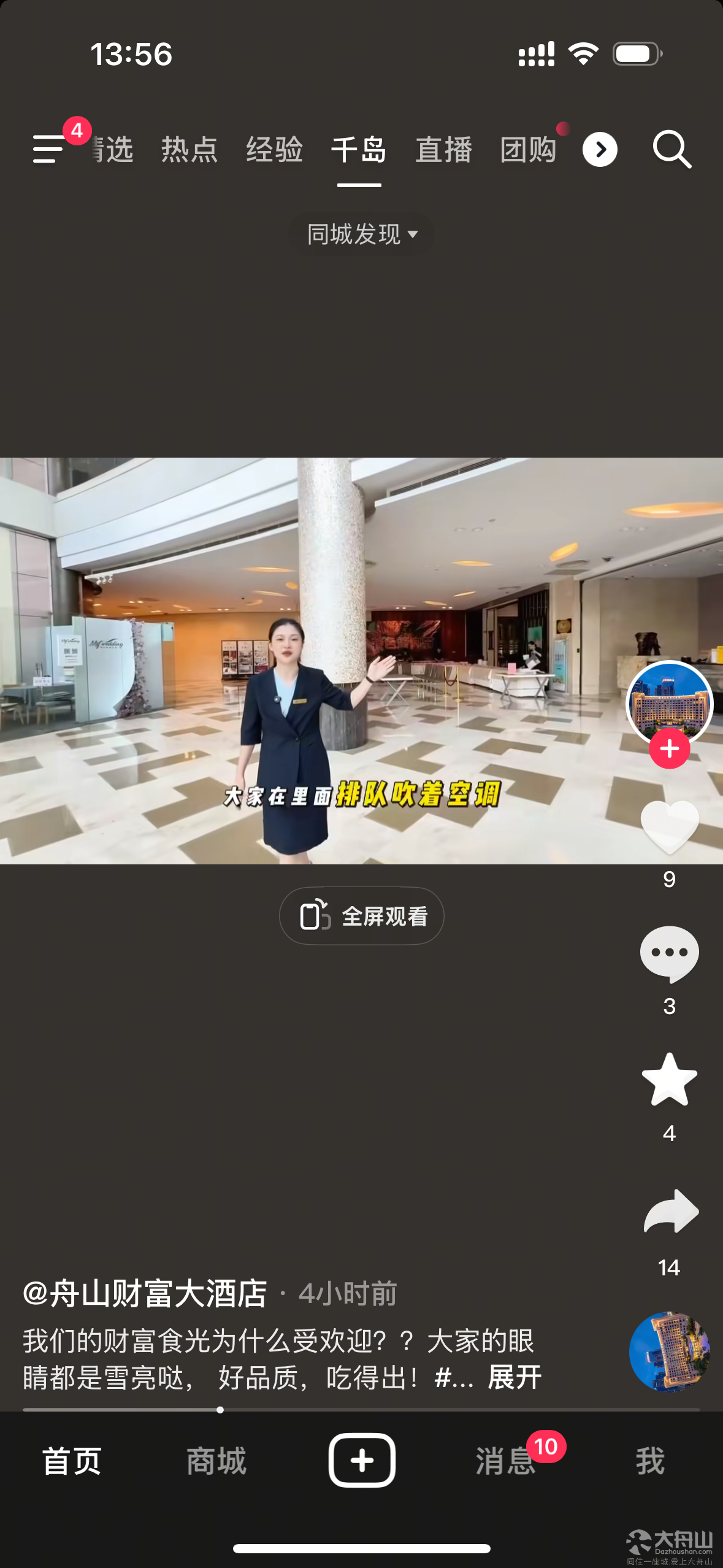The image size is (723, 1568).
Task: Switch to the 经验 tab
Action: pos(274,150)
